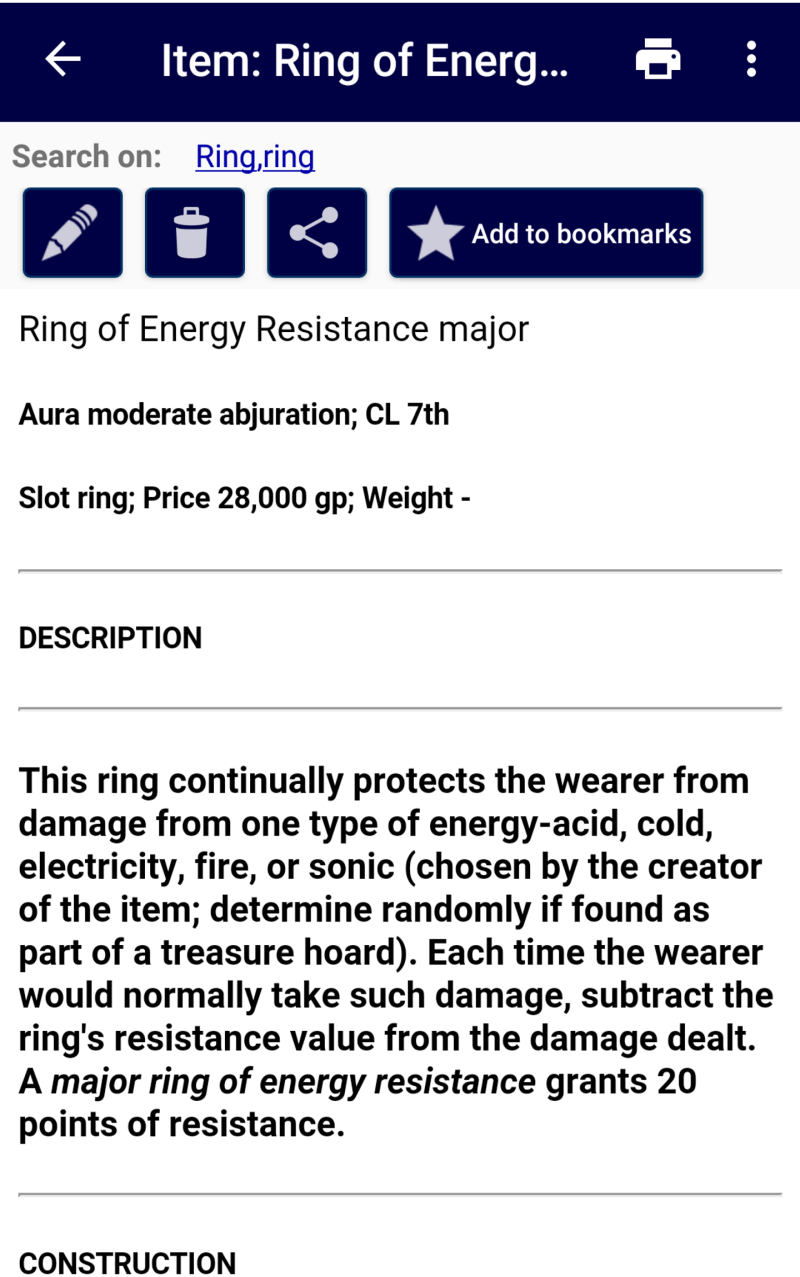Image resolution: width=800 pixels, height=1277 pixels.
Task: Add this item to bookmarks
Action: 546,233
